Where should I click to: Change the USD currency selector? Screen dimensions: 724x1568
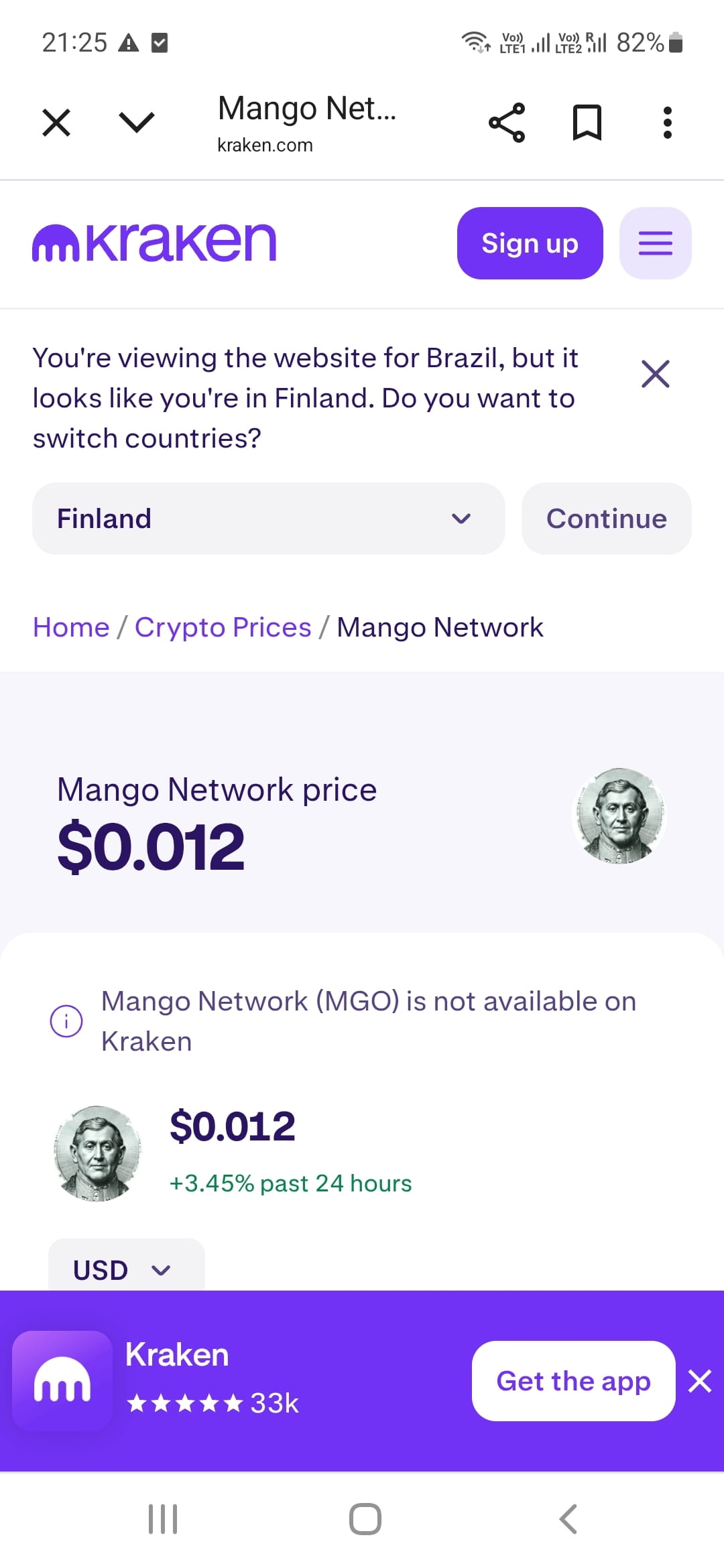click(x=126, y=1266)
